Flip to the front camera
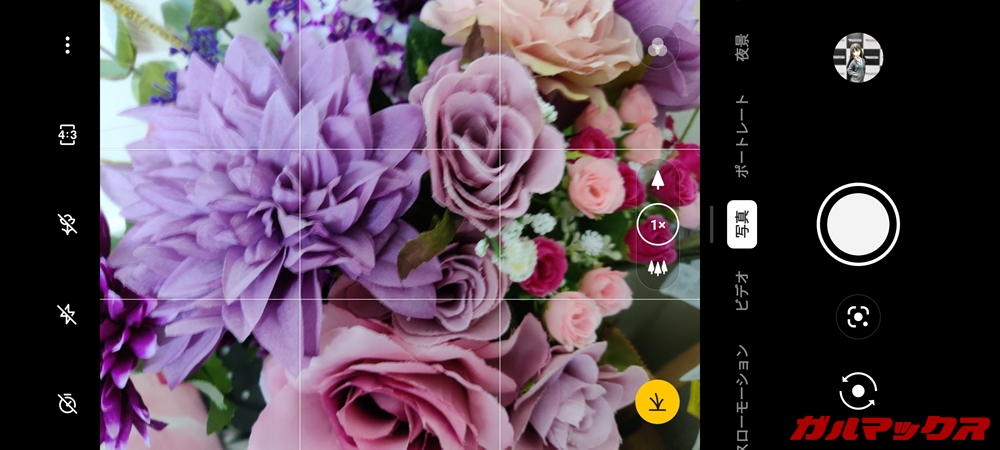1000x450 pixels. click(858, 391)
